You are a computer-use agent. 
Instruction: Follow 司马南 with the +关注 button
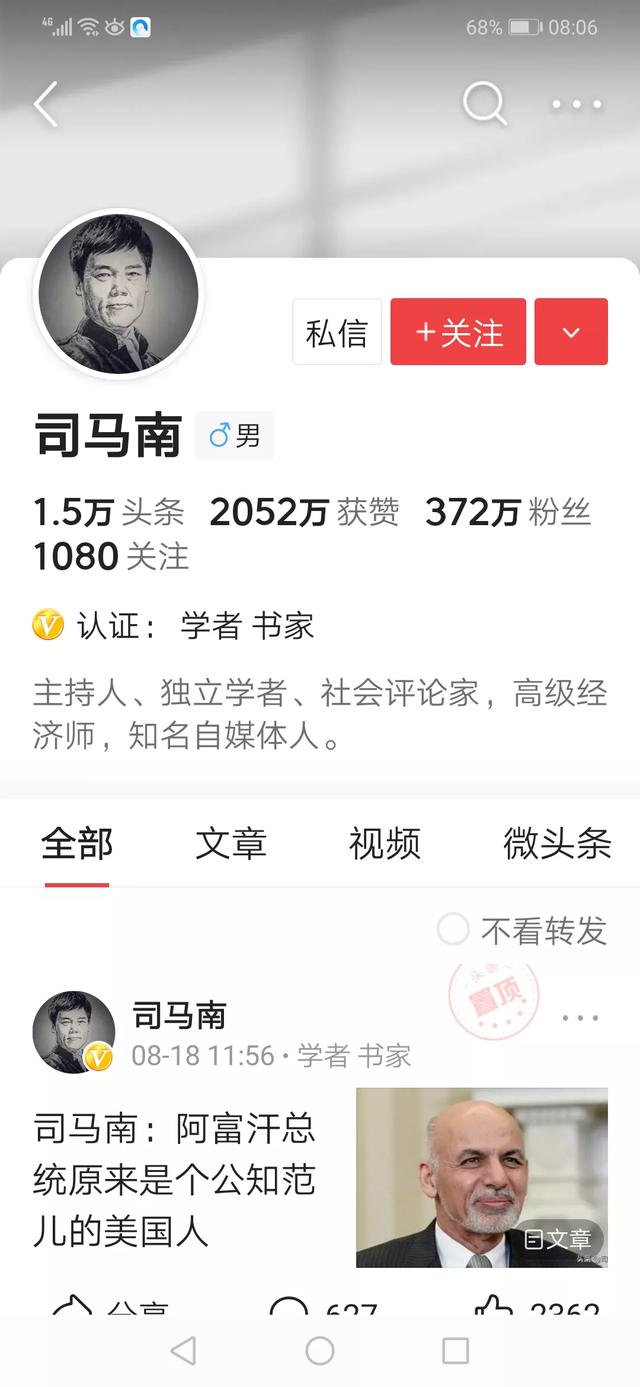458,332
